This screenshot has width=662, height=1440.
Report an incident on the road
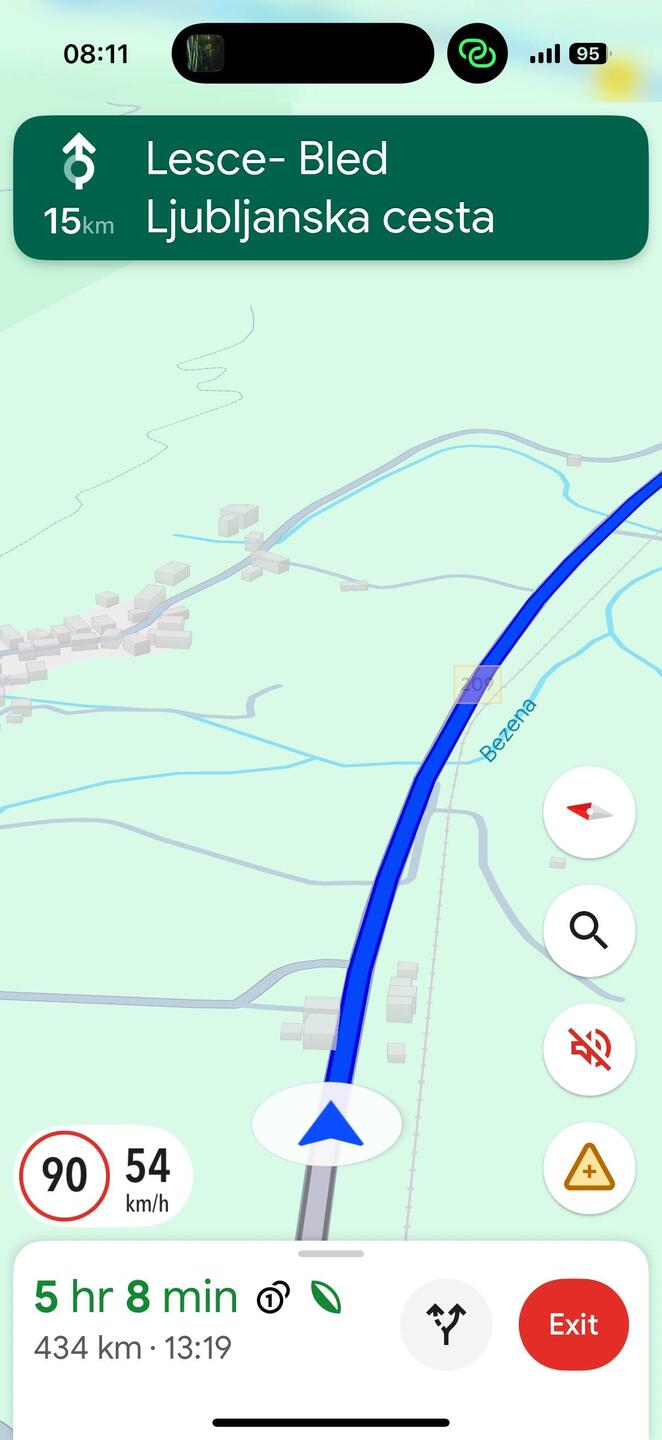(x=589, y=1168)
